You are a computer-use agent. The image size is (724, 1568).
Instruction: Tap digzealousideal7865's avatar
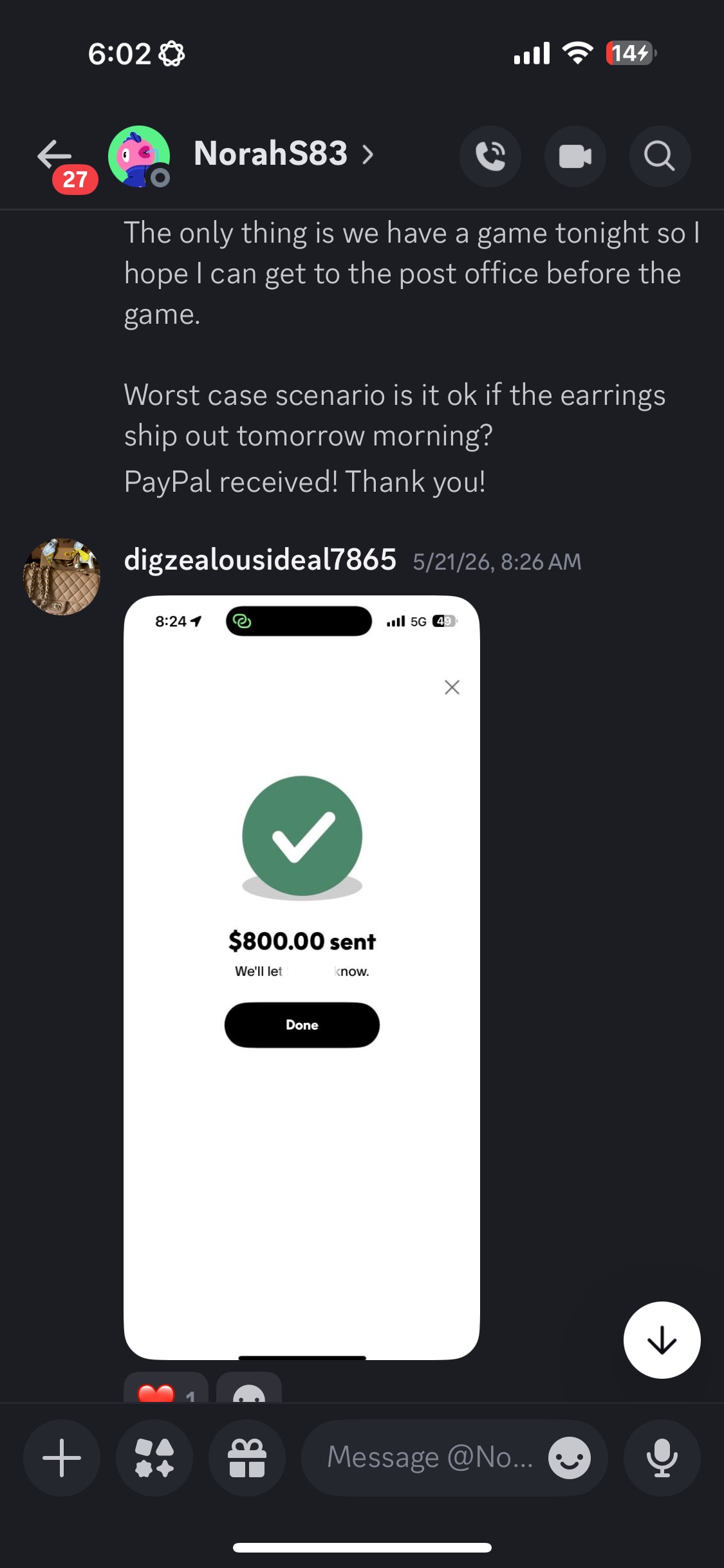62,577
